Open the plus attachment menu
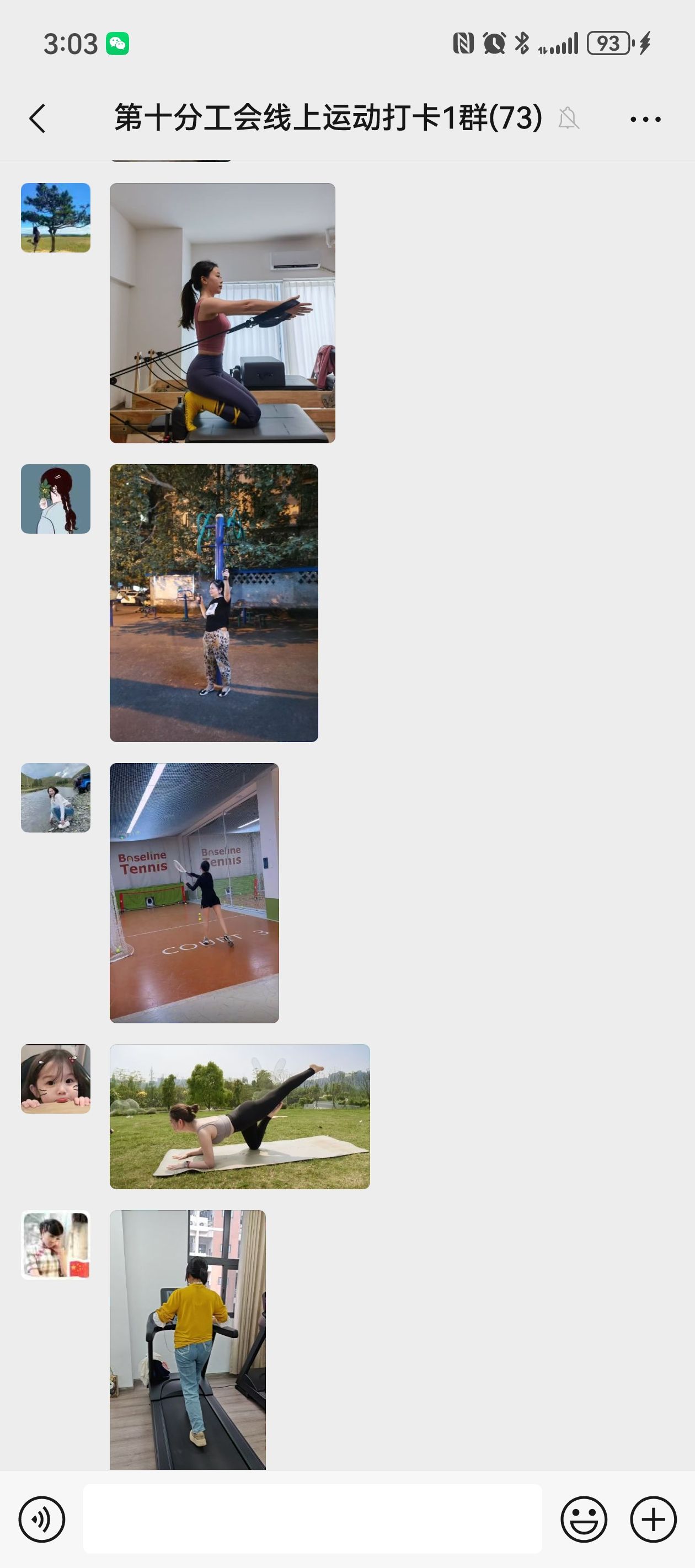 653,1519
